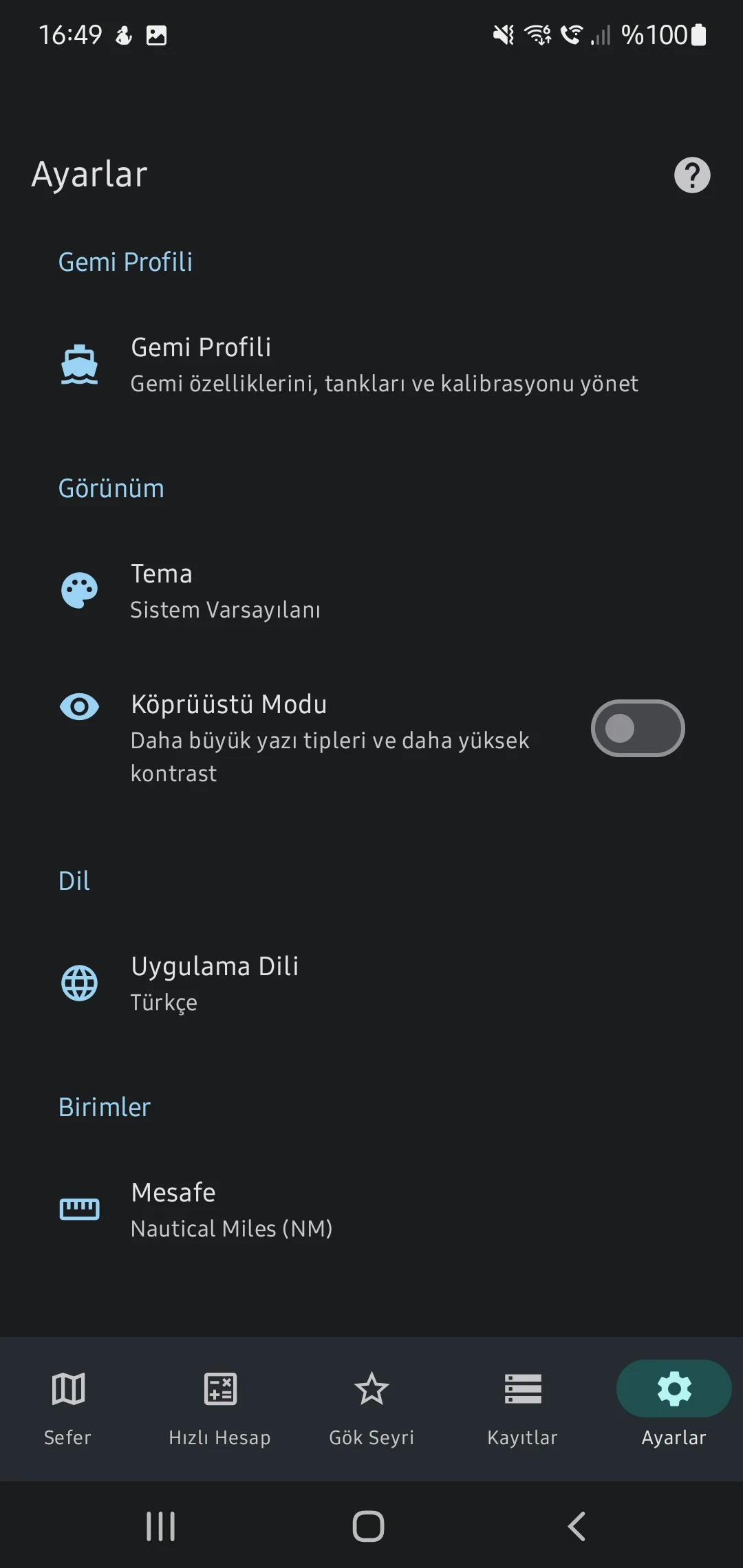Tap the Android back navigation arrow
This screenshot has width=743, height=1568.
point(577,1524)
